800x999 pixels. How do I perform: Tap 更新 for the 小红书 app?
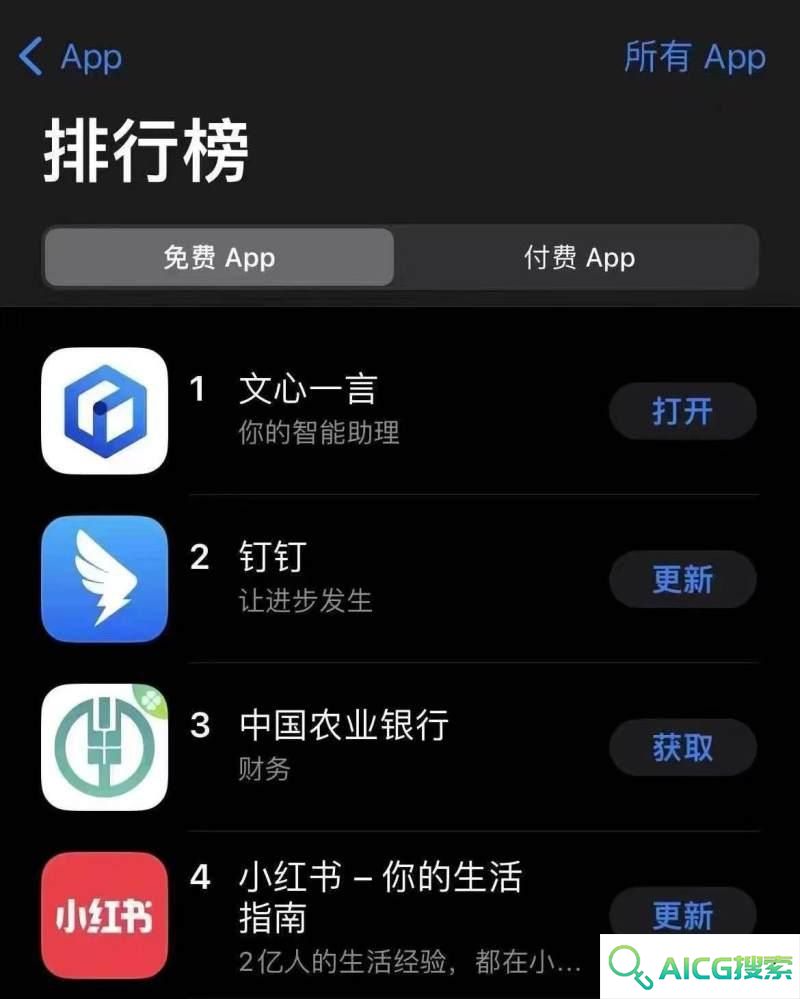(682, 915)
